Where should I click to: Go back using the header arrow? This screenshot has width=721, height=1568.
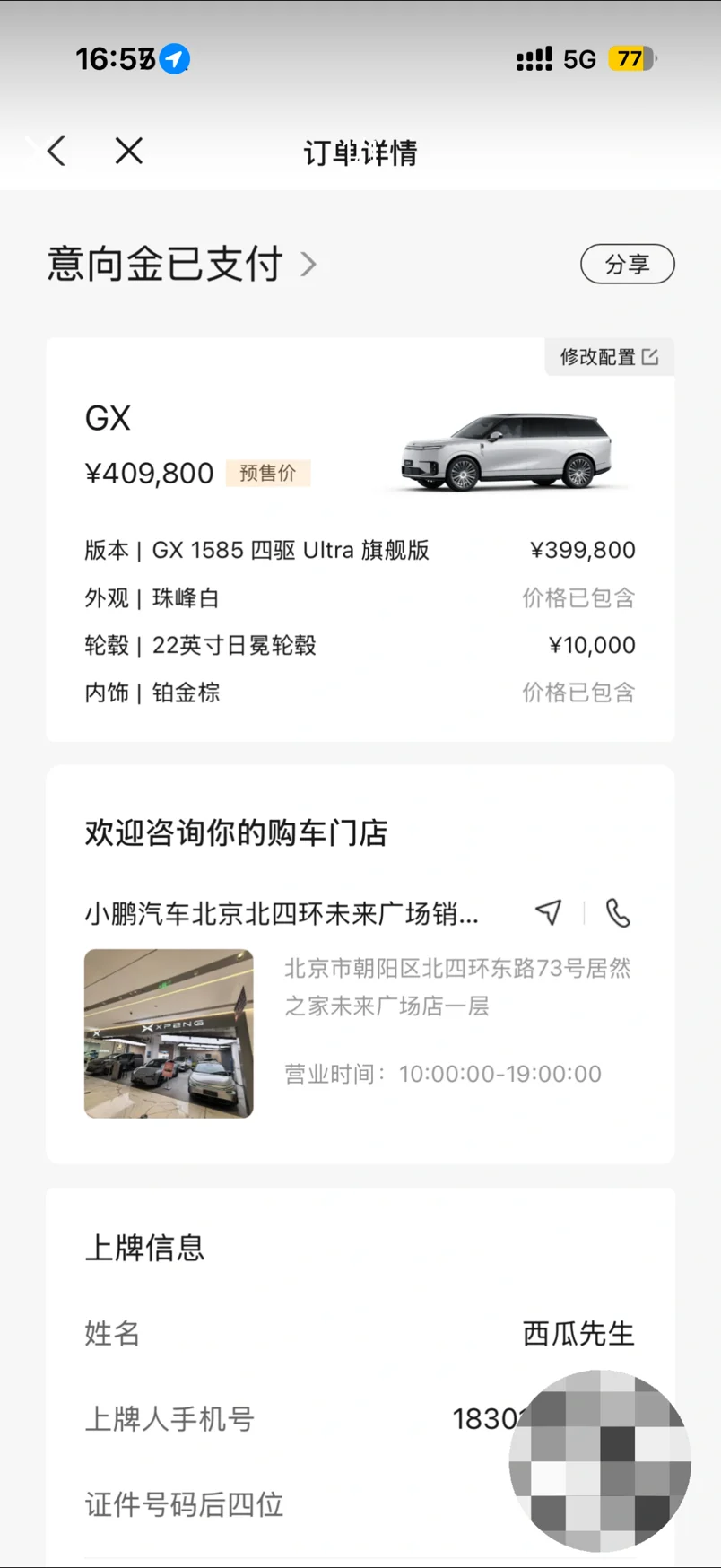click(x=56, y=151)
